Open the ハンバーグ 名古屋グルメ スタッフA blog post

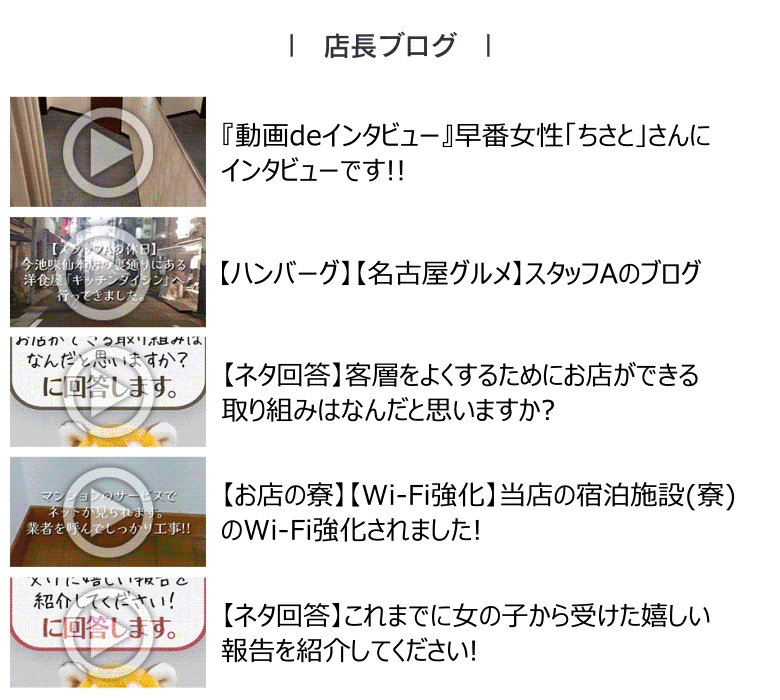point(460,272)
